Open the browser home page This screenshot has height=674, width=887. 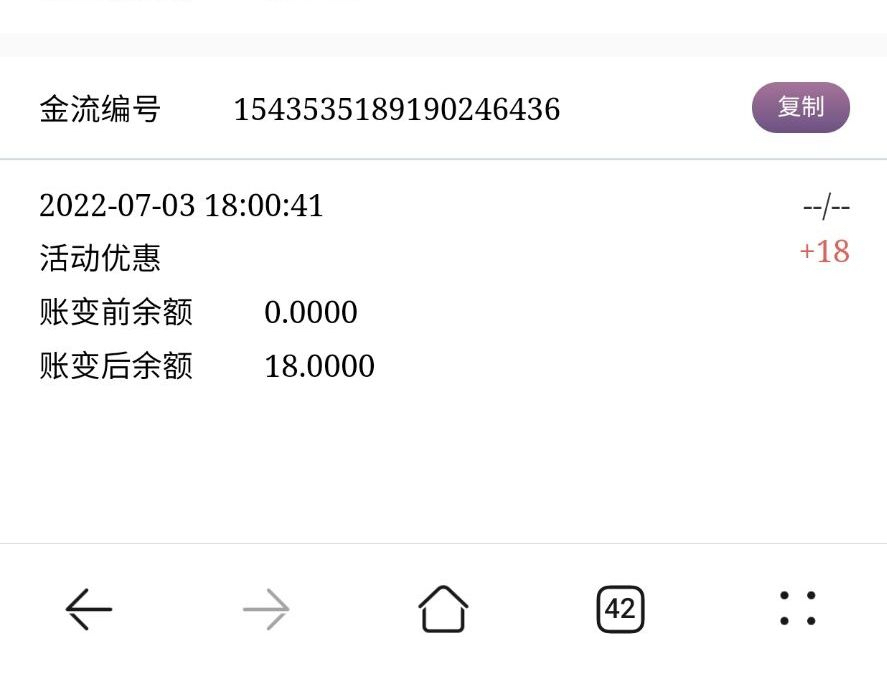point(443,608)
